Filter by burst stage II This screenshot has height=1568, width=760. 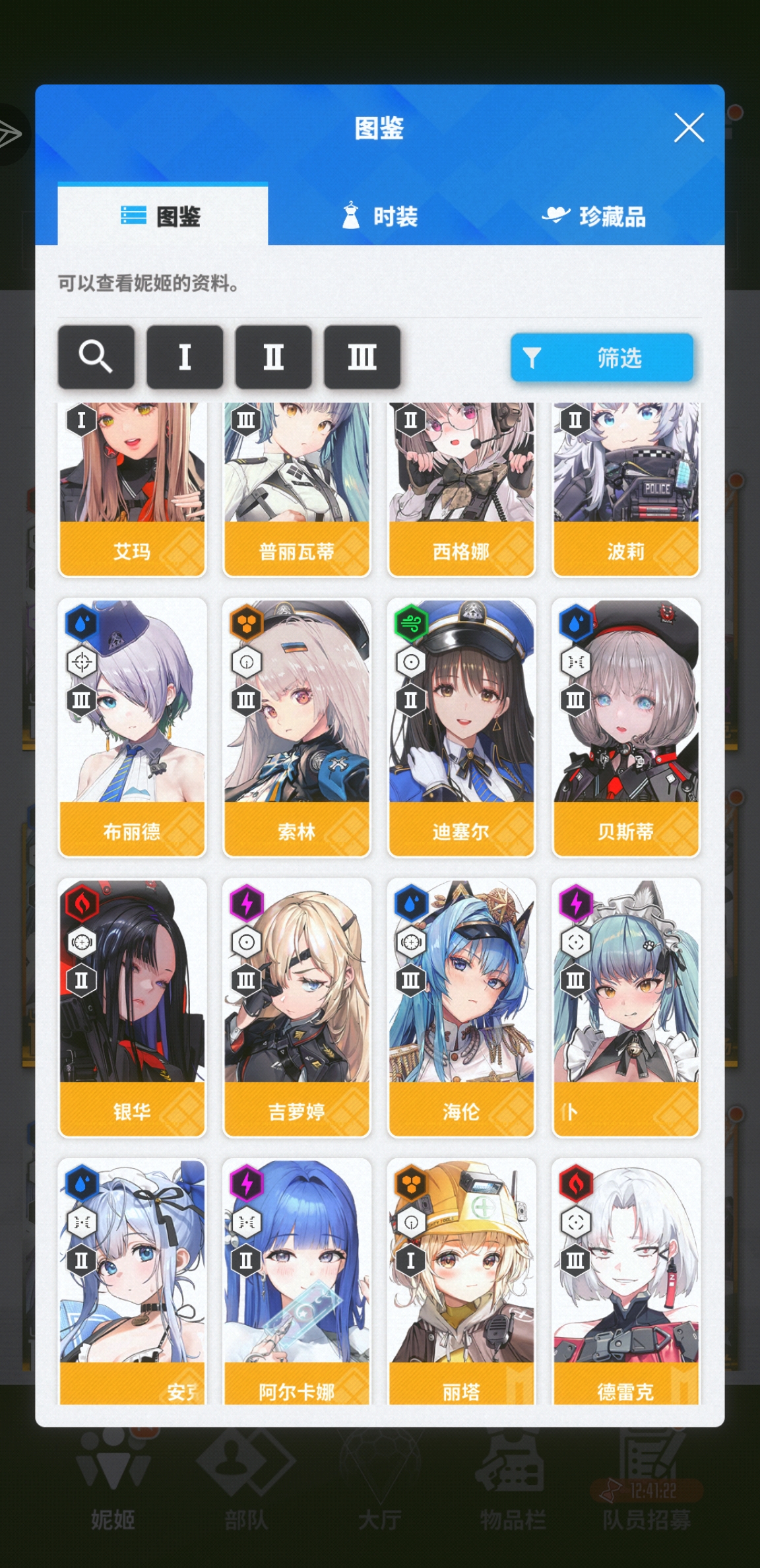pos(273,357)
